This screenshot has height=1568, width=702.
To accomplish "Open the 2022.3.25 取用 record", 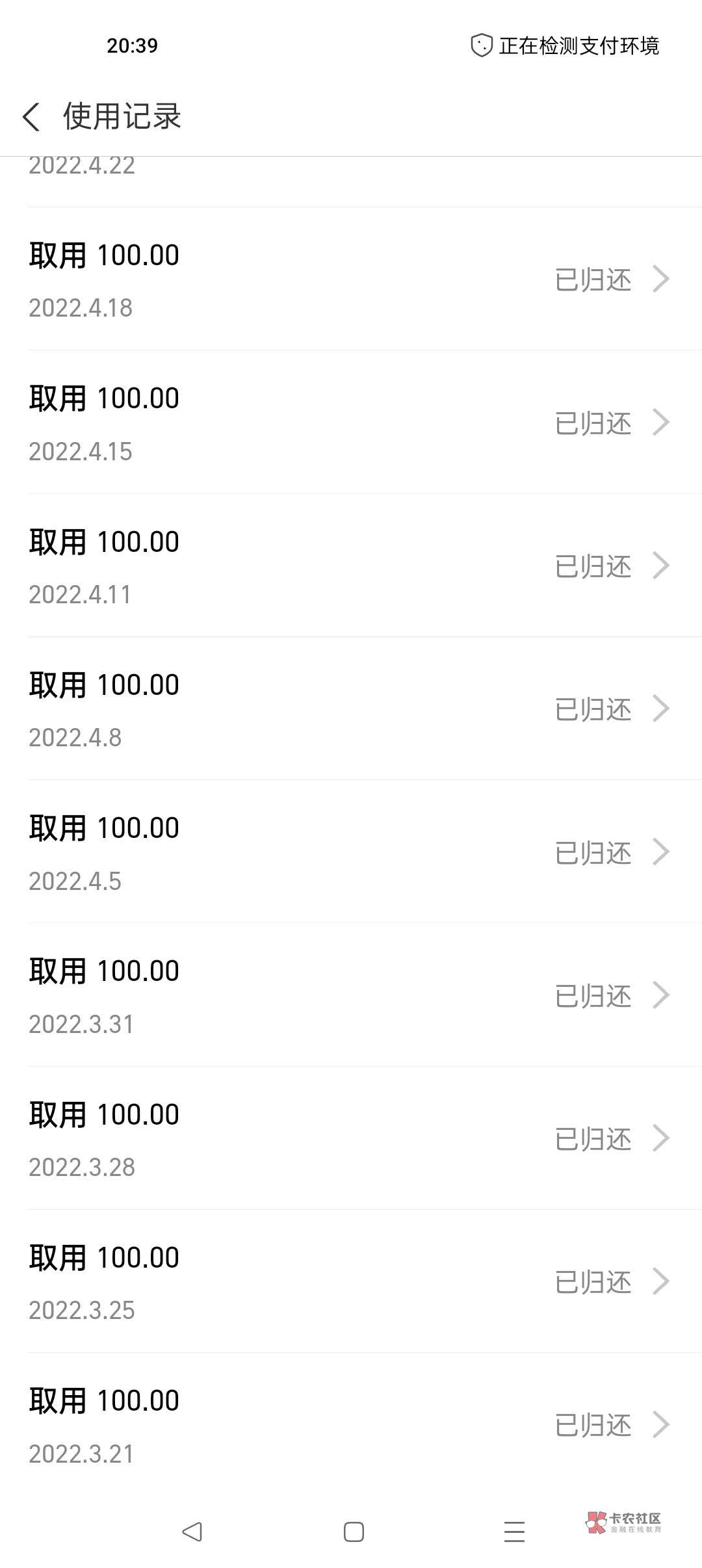I will [351, 1281].
